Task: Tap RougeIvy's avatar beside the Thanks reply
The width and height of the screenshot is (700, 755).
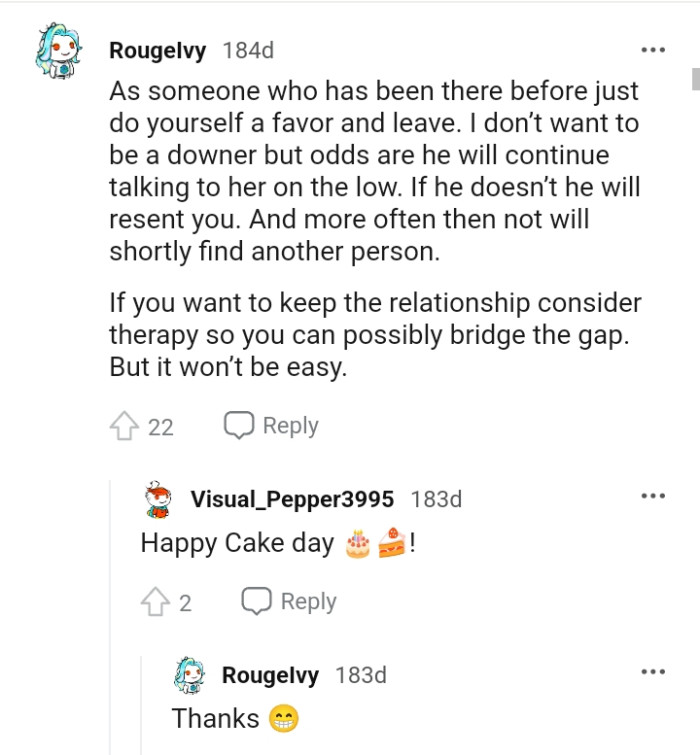Action: [190, 676]
